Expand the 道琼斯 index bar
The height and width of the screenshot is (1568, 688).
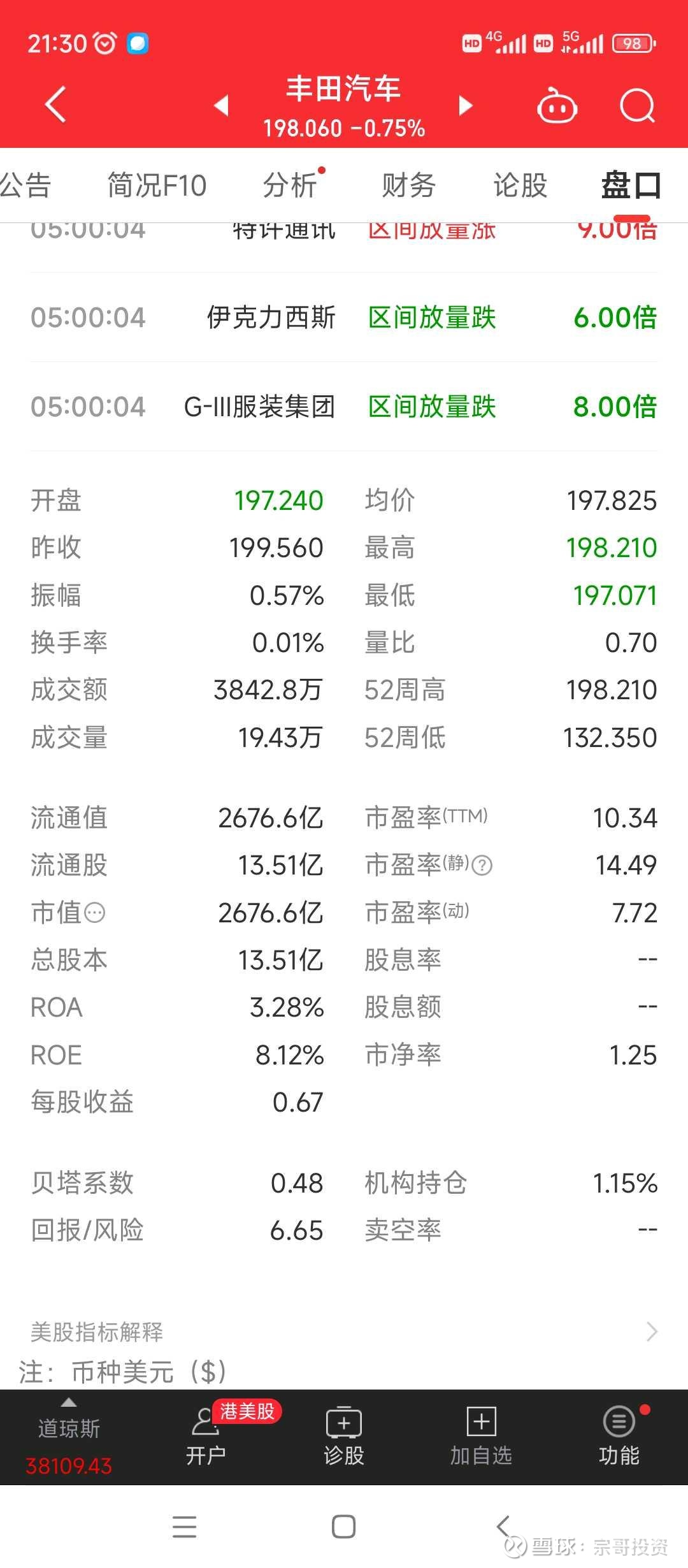(69, 1439)
